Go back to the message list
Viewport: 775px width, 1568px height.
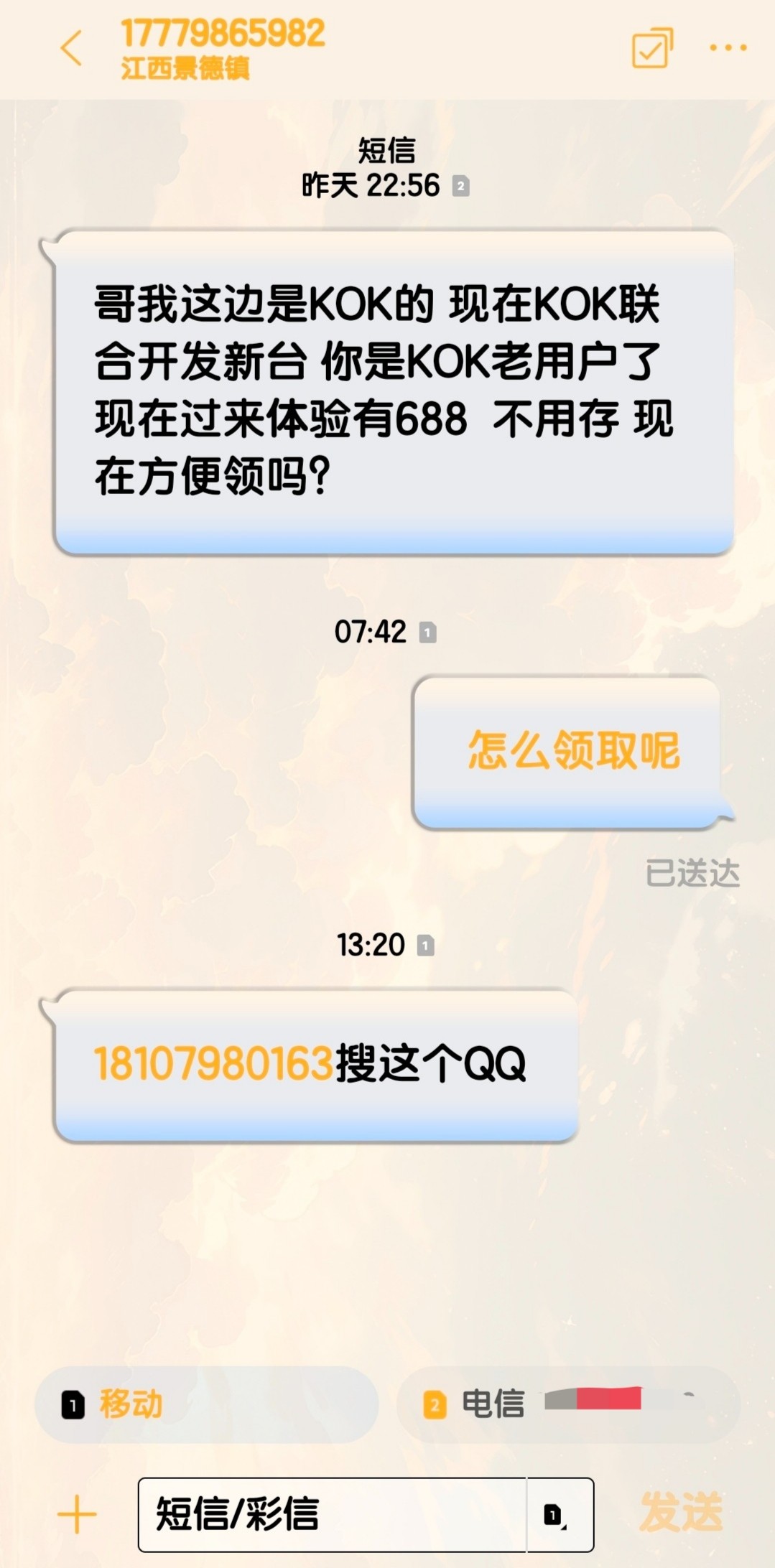(x=71, y=49)
